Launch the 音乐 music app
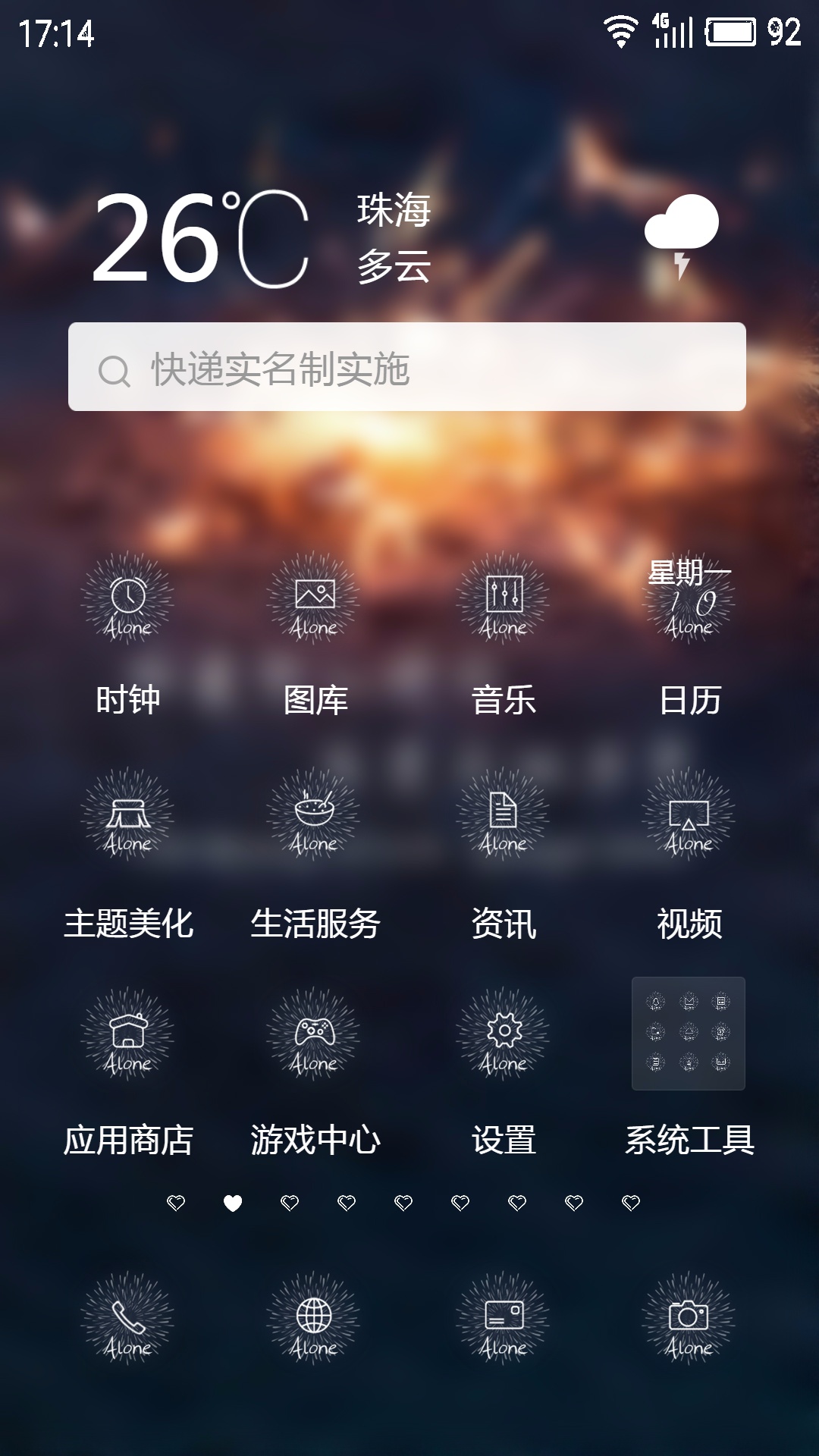The height and width of the screenshot is (1456, 819). [x=504, y=599]
